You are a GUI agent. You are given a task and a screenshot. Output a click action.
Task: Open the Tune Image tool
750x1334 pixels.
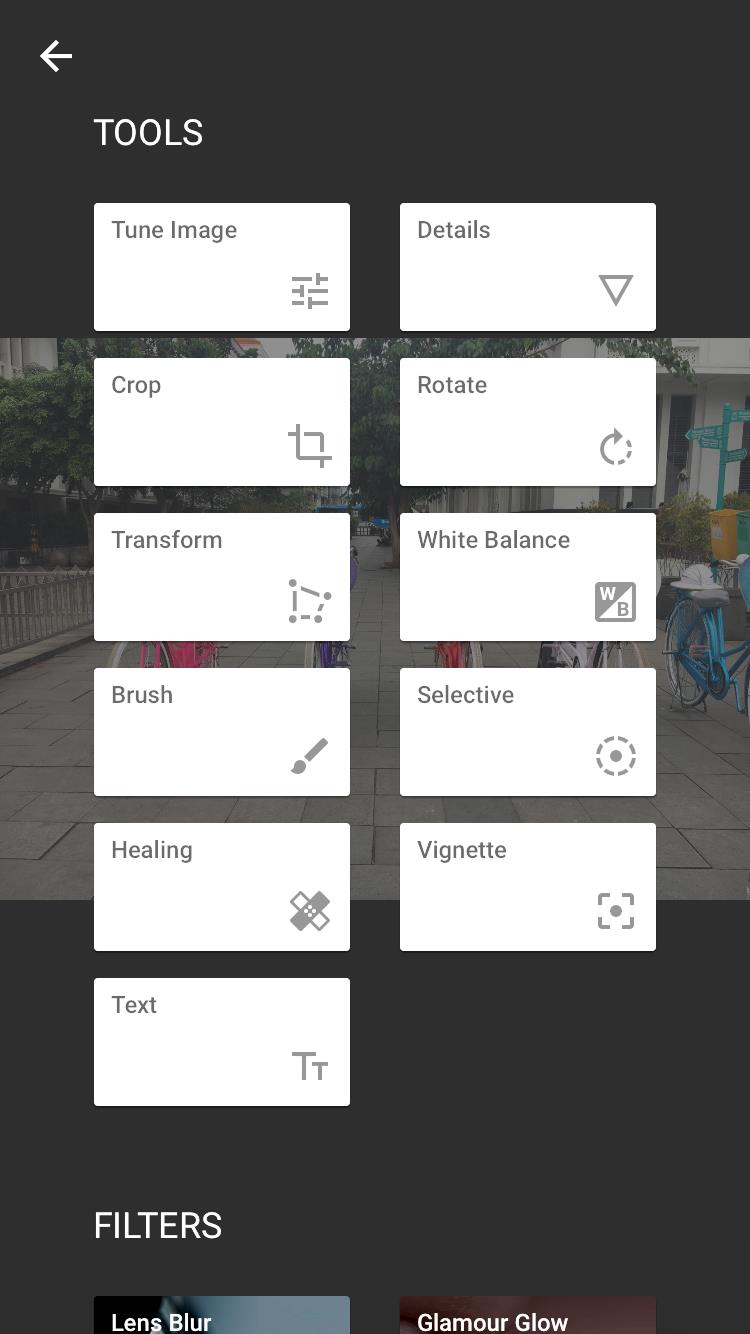point(222,267)
